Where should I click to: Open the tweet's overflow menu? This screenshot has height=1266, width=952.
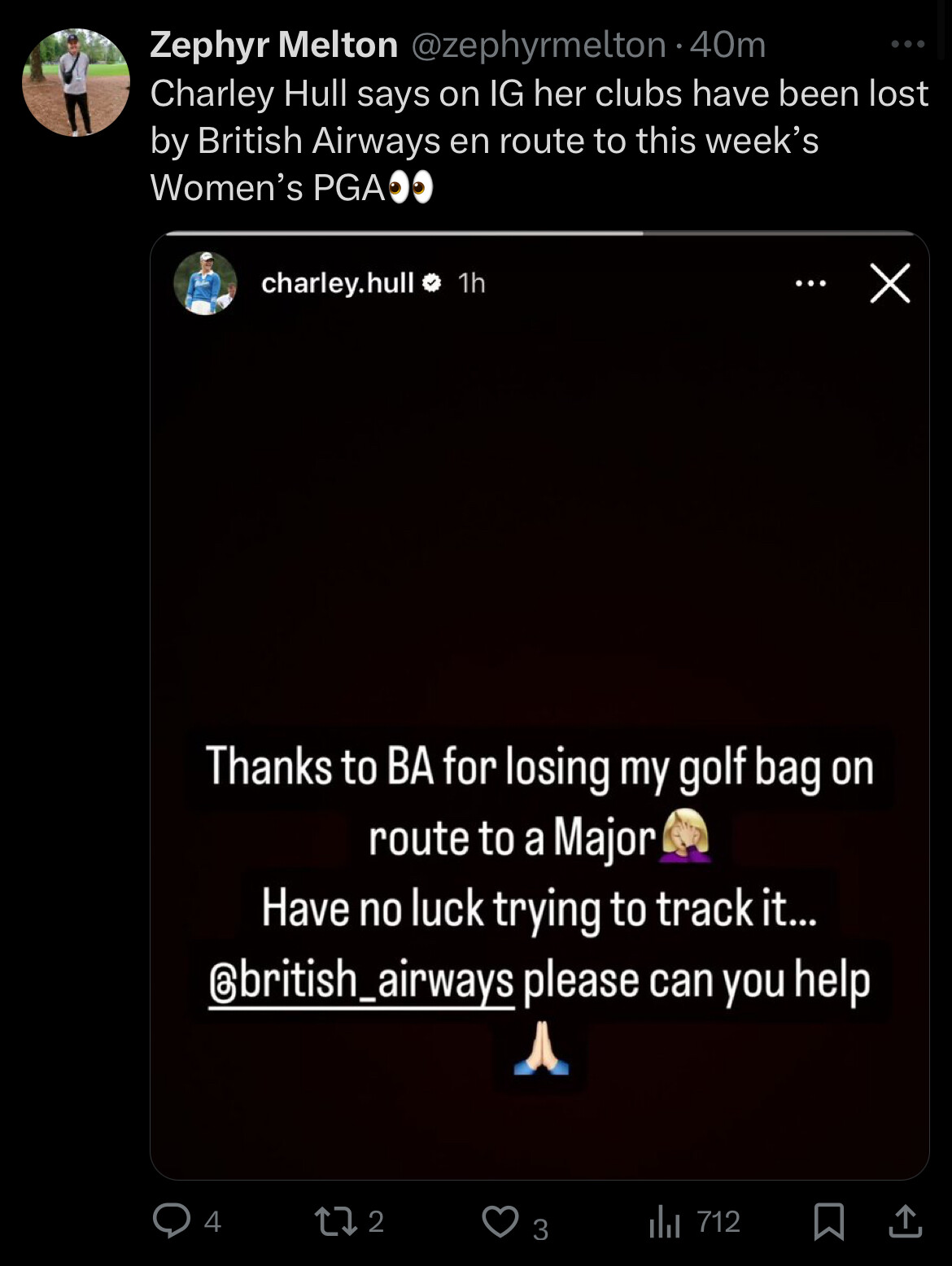(907, 45)
